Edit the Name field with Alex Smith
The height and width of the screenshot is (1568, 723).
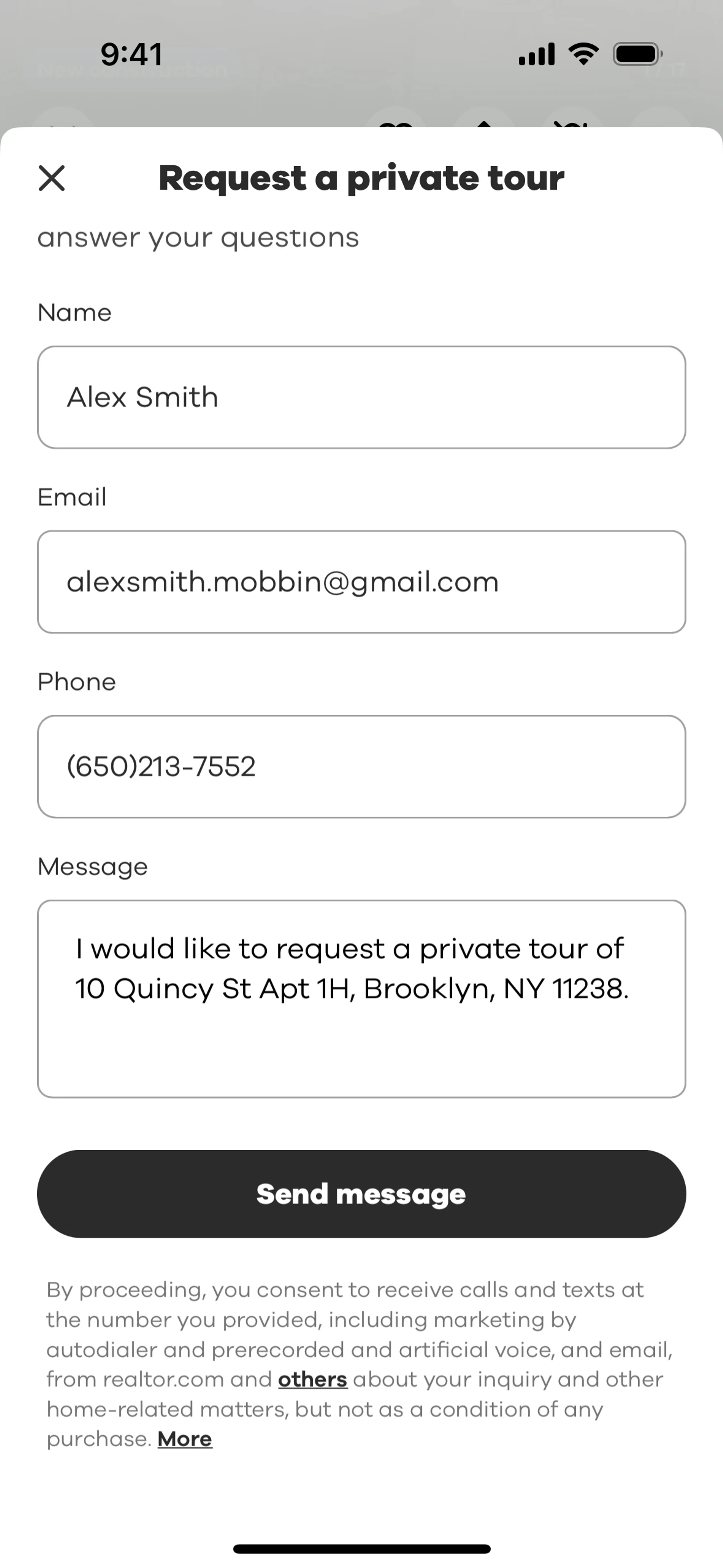pyautogui.click(x=361, y=397)
